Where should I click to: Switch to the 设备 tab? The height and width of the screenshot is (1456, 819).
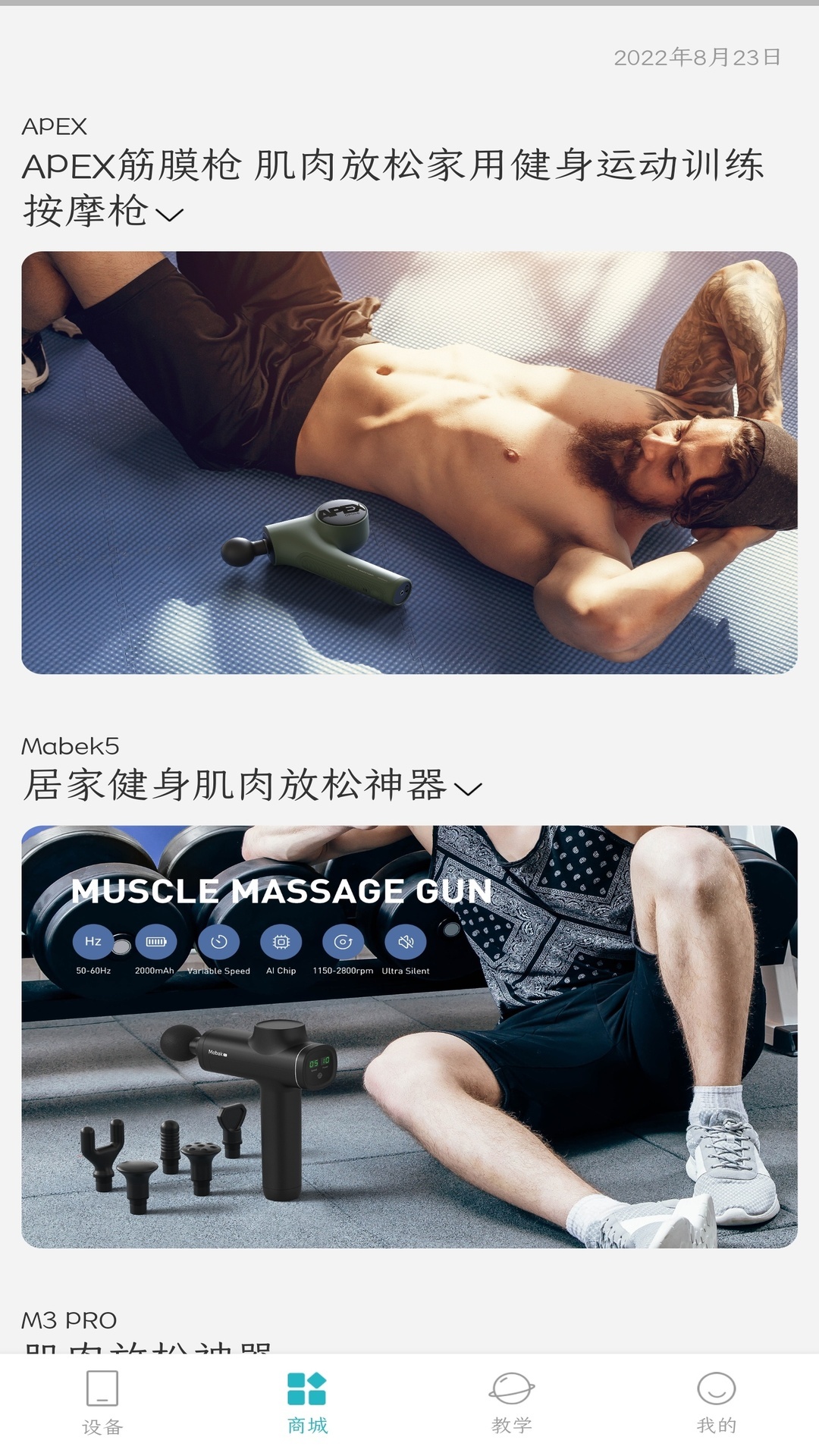pyautogui.click(x=102, y=1402)
